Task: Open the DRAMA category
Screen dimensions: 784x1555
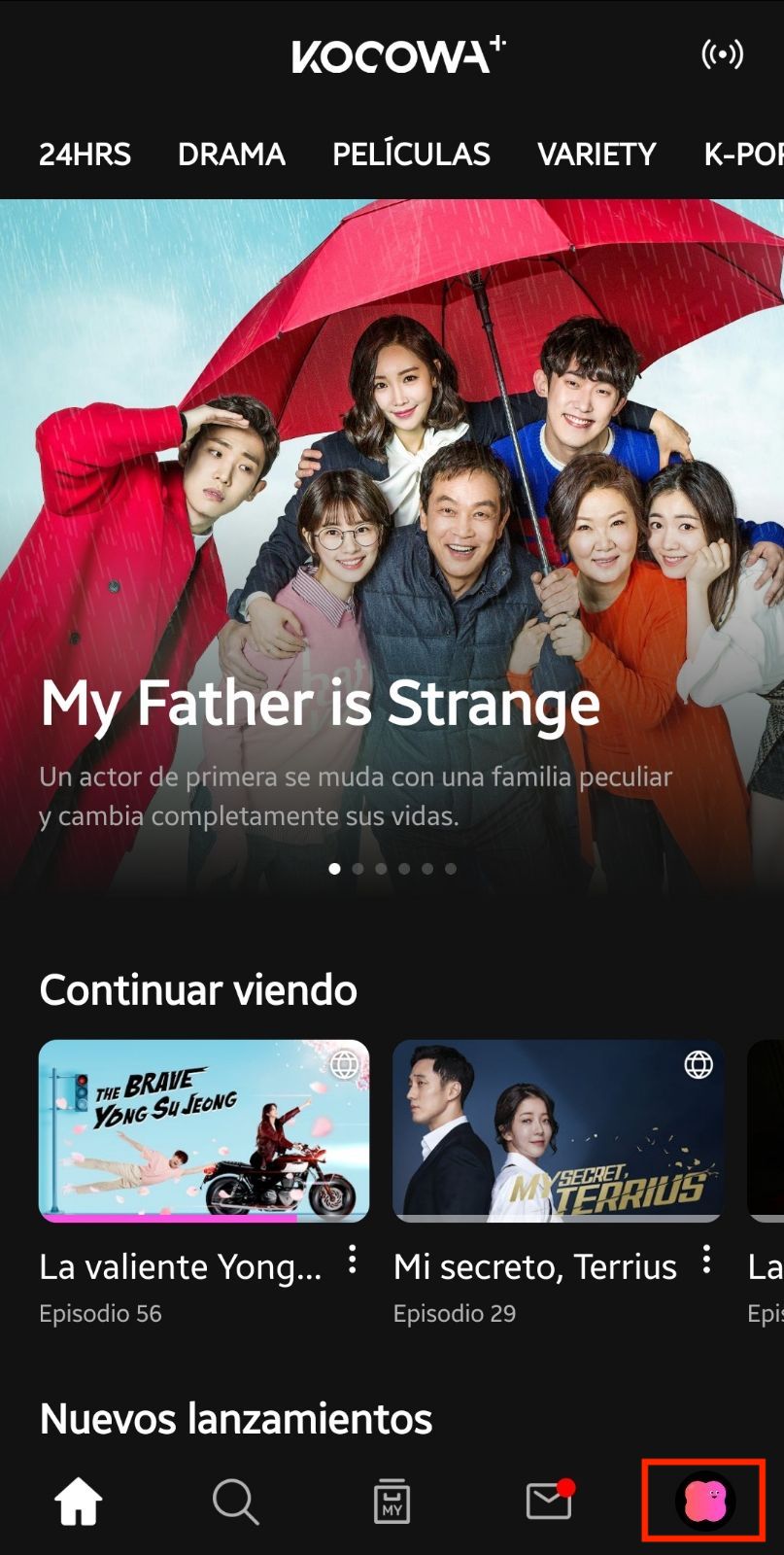Action: (231, 154)
